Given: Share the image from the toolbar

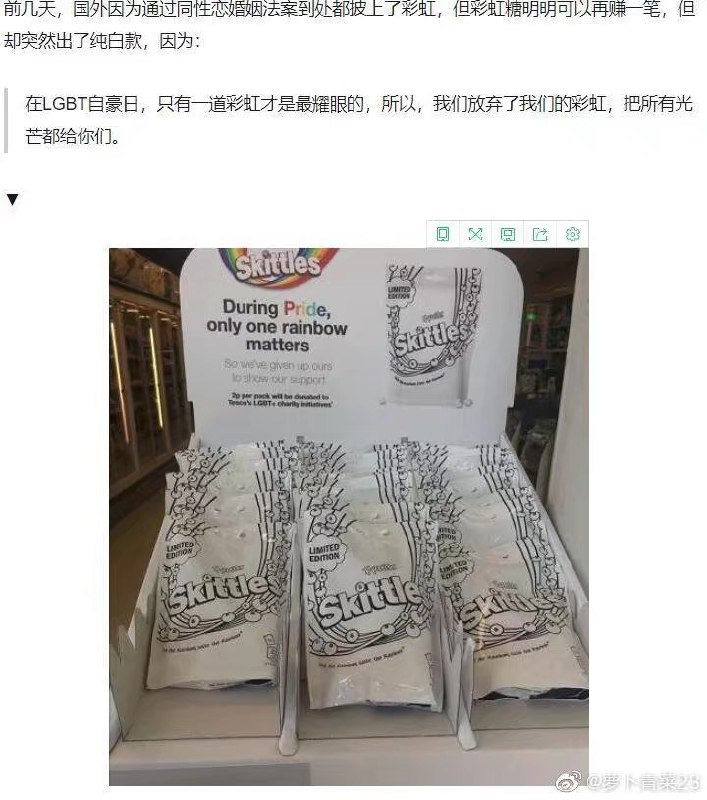Looking at the screenshot, I should pos(540,234).
